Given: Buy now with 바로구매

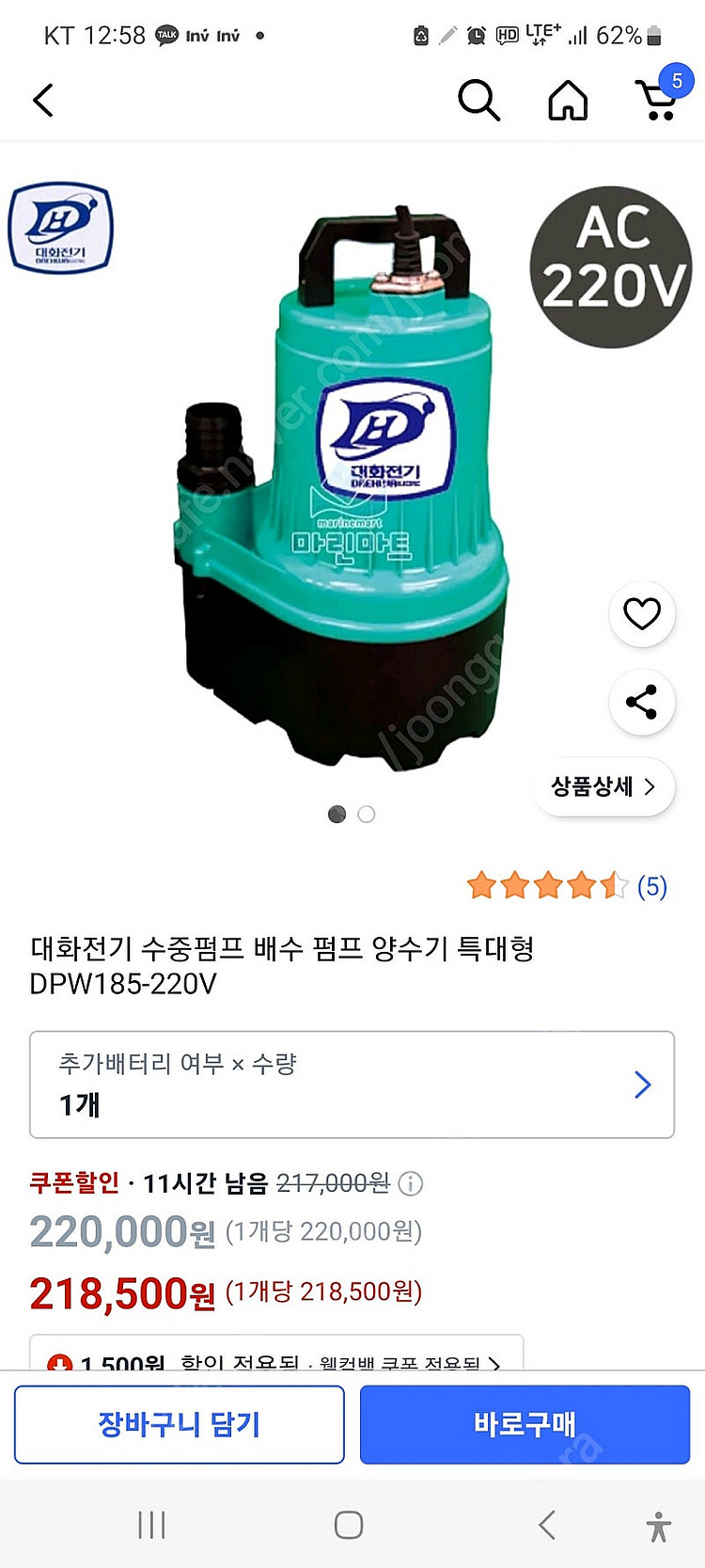Looking at the screenshot, I should 525,1424.
